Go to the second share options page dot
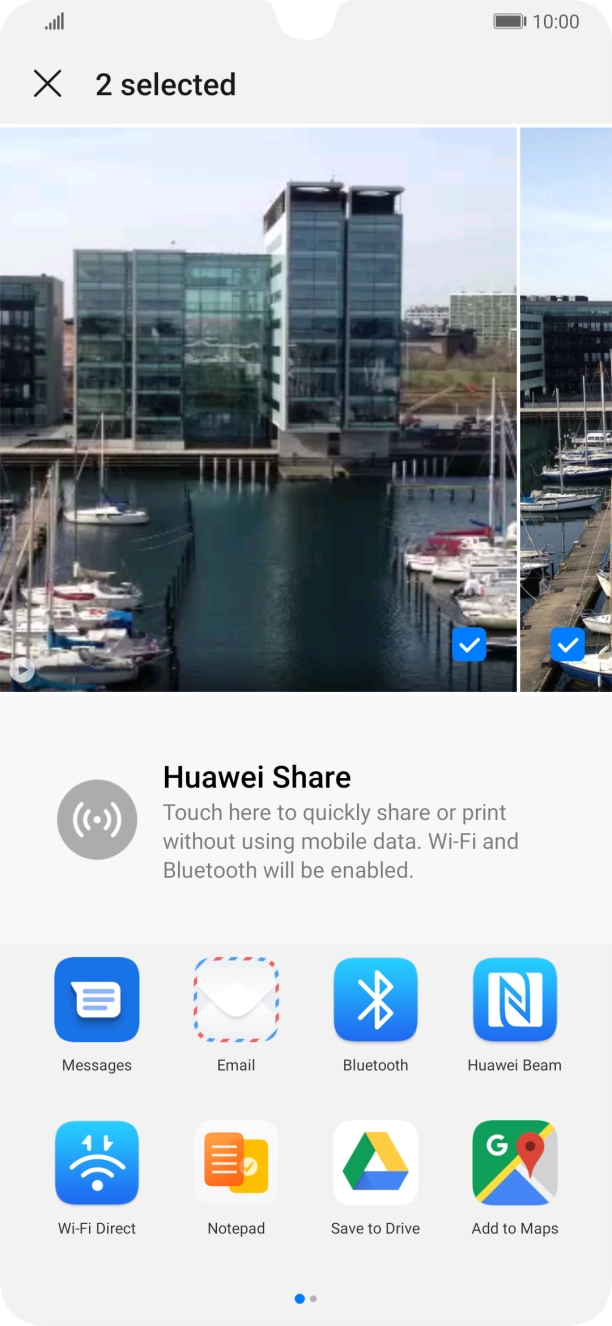 point(314,1298)
